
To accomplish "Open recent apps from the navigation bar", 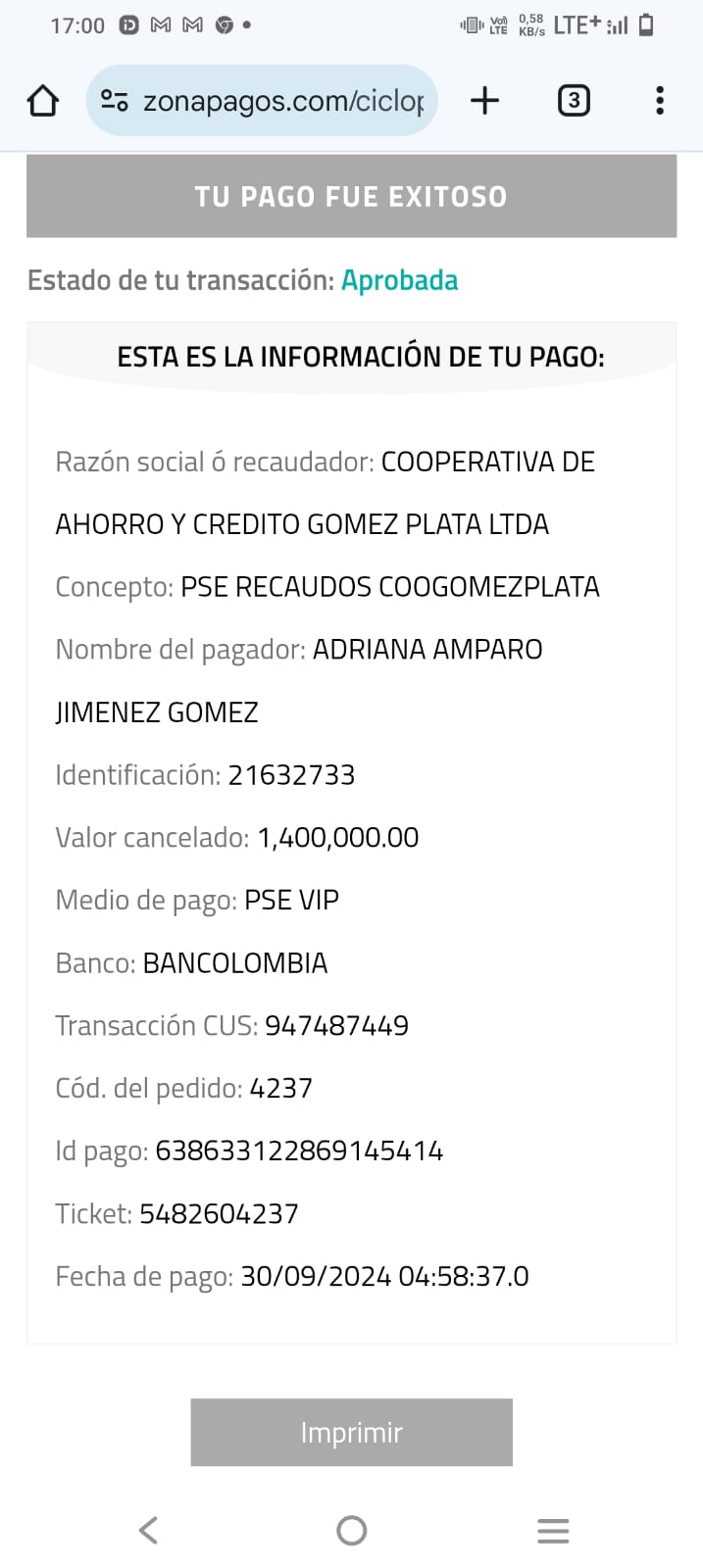I will [553, 1530].
